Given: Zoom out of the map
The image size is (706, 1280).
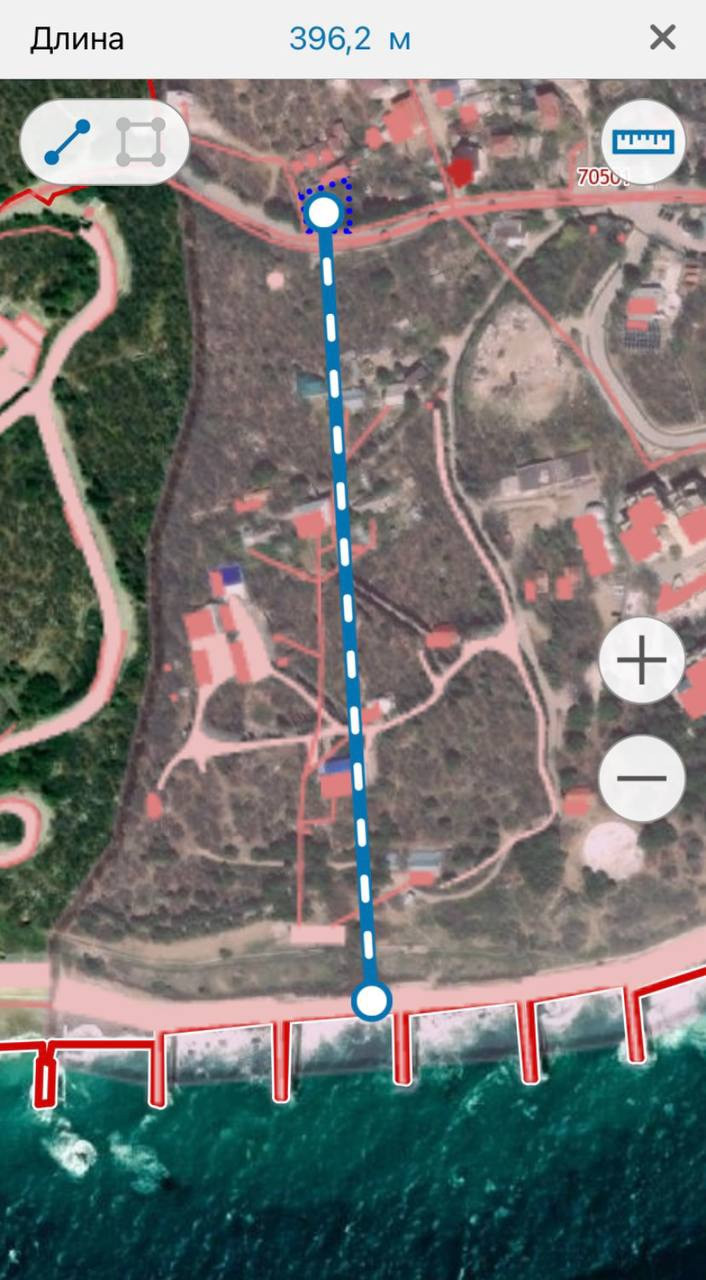Looking at the screenshot, I should coord(642,778).
